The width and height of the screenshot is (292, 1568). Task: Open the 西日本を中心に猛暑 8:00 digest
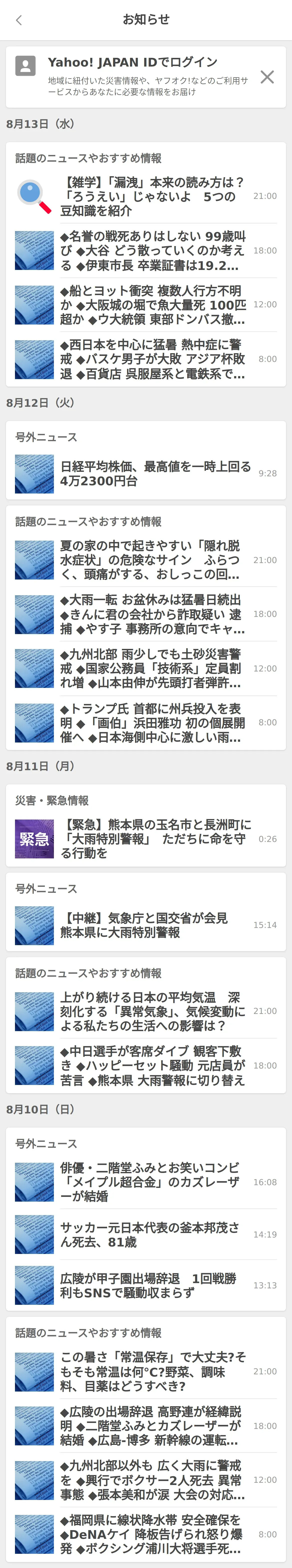(152, 358)
